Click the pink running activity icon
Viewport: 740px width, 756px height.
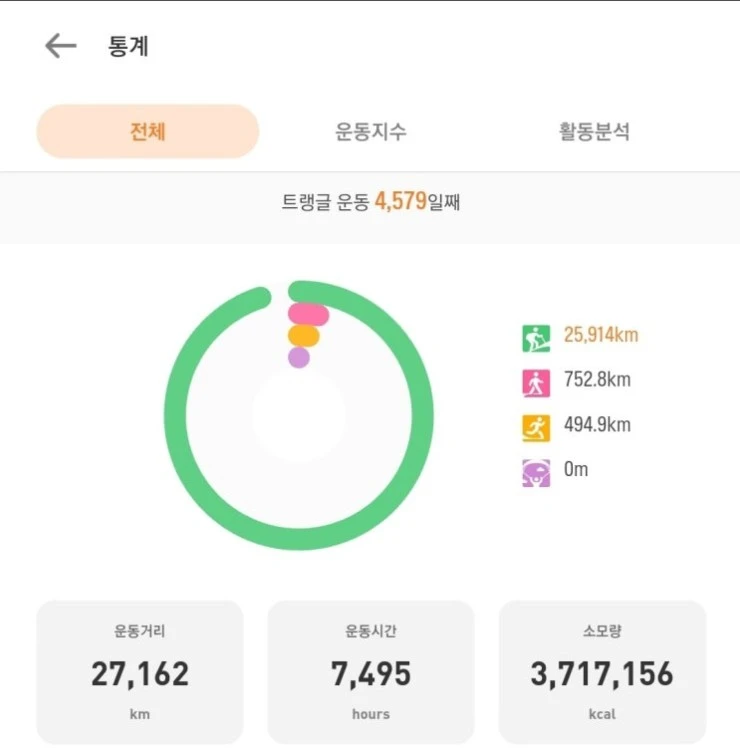[x=537, y=380]
